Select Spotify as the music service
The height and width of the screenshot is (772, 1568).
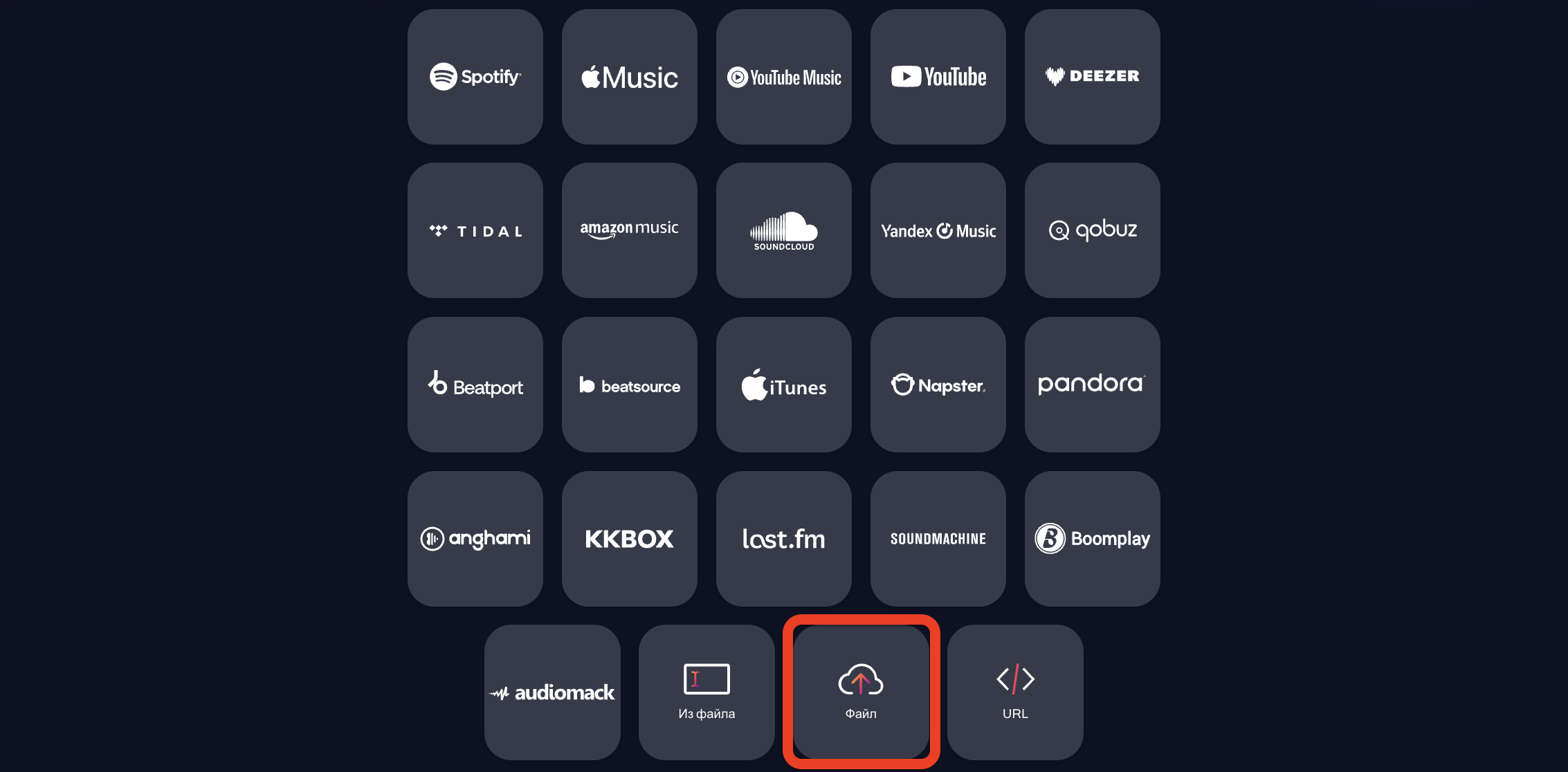pos(475,77)
